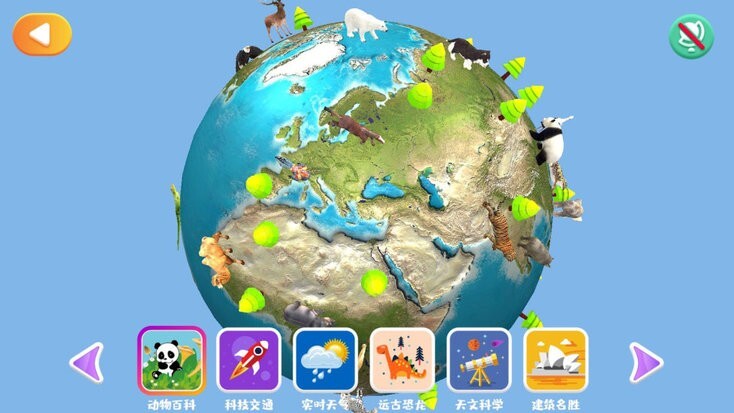Toggle the green sound mute icon

coord(691,36)
